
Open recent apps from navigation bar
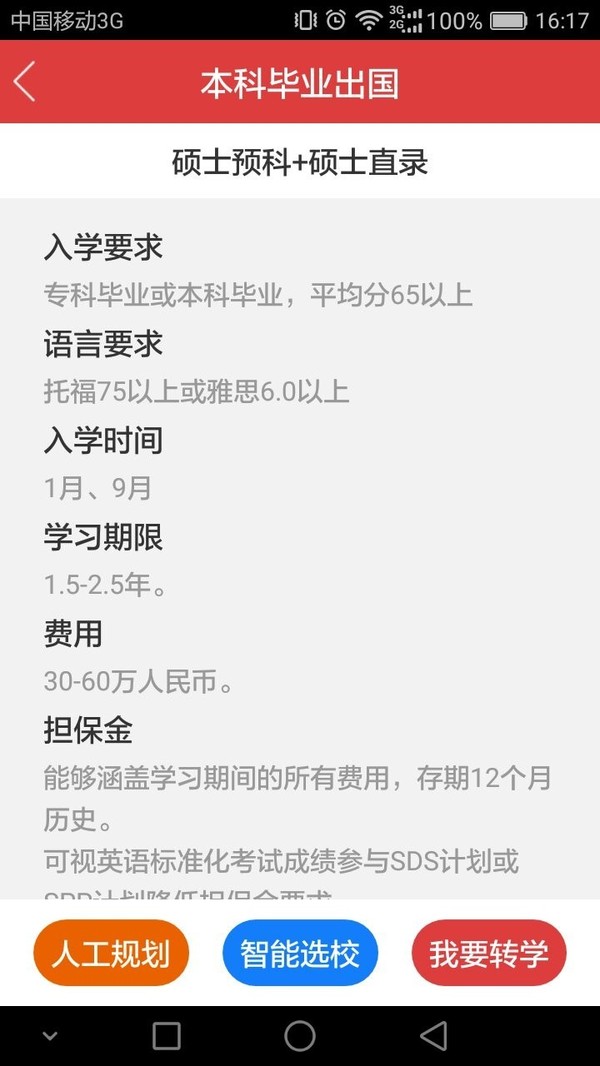(x=166, y=1036)
